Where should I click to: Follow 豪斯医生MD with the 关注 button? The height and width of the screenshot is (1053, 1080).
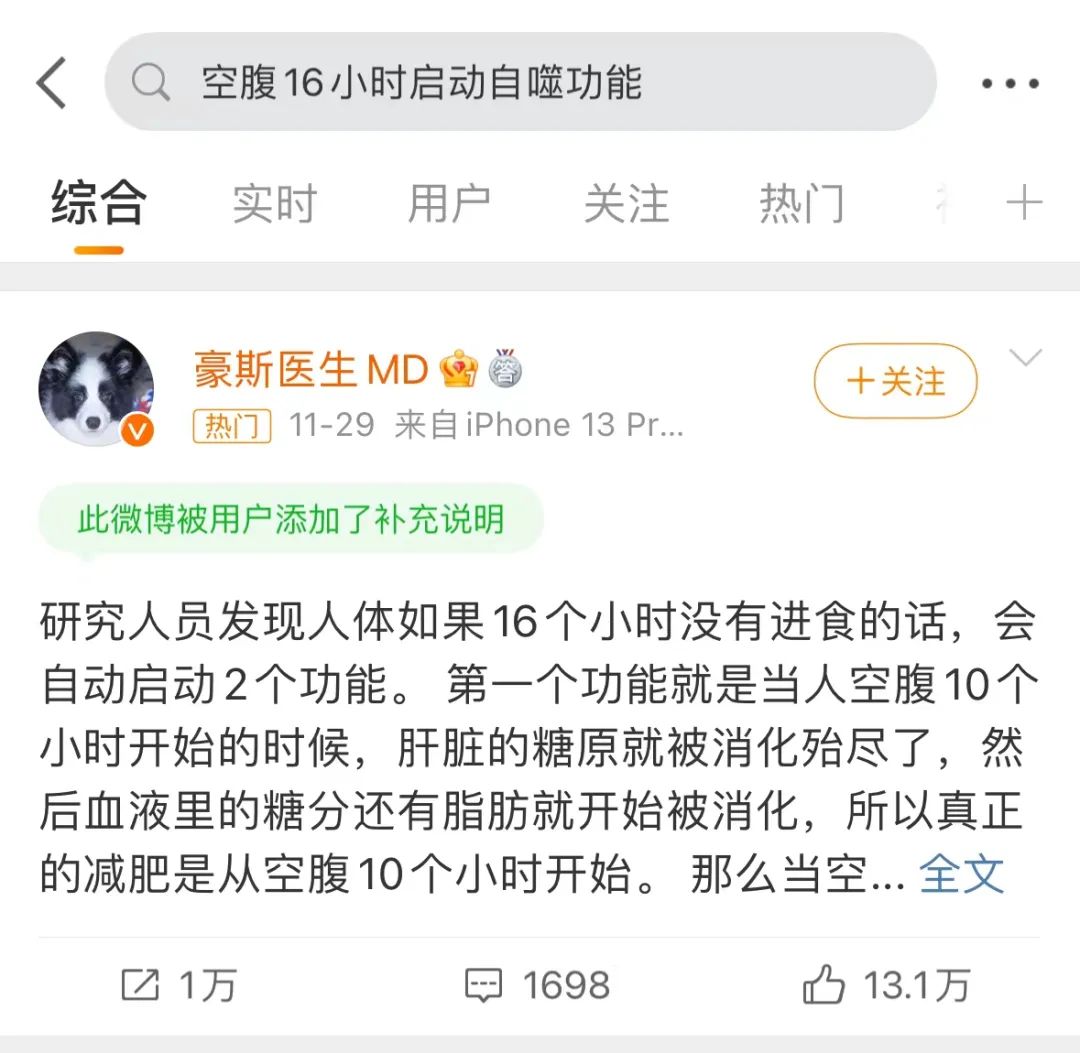click(895, 381)
